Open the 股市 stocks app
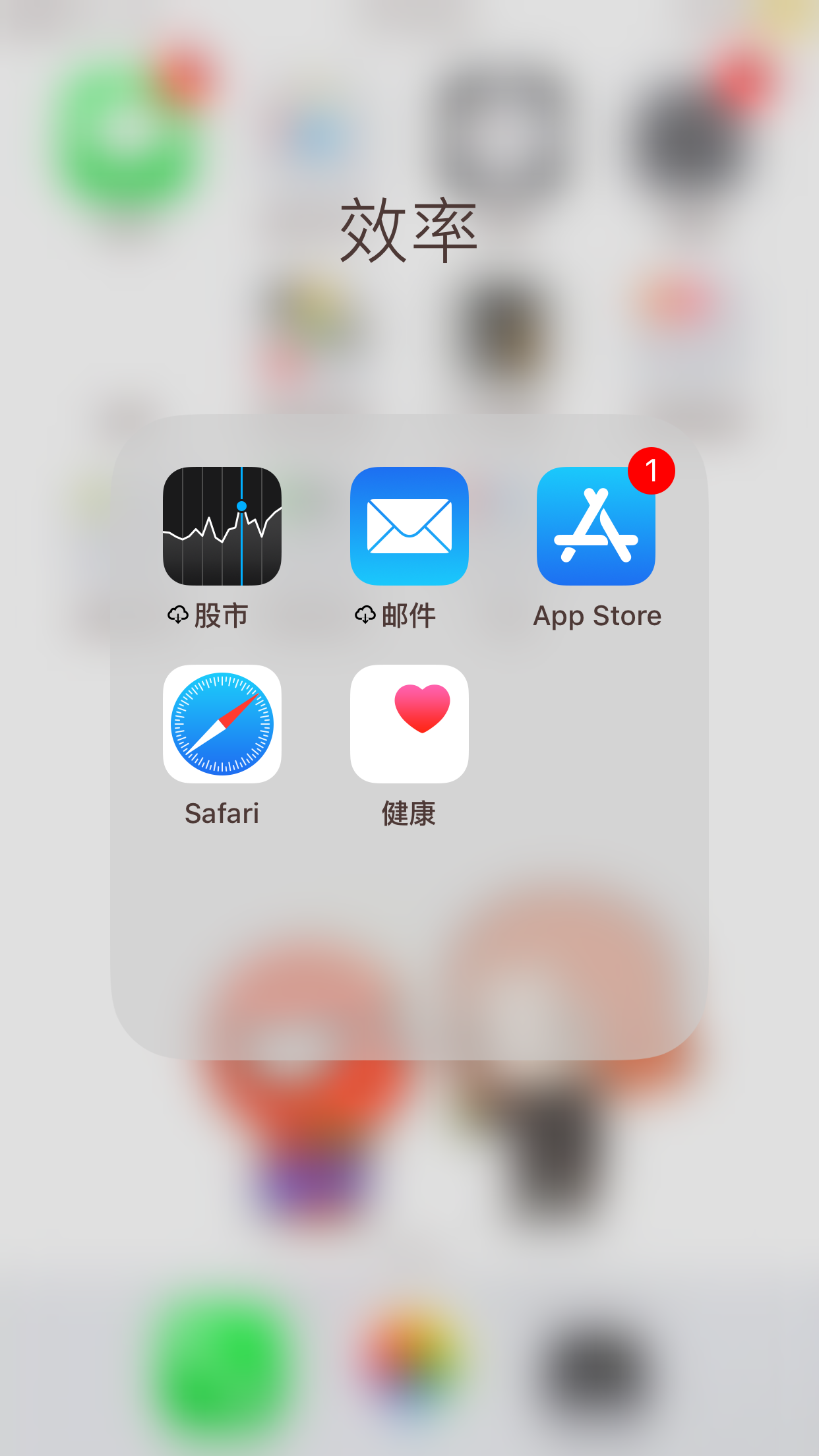 222,526
